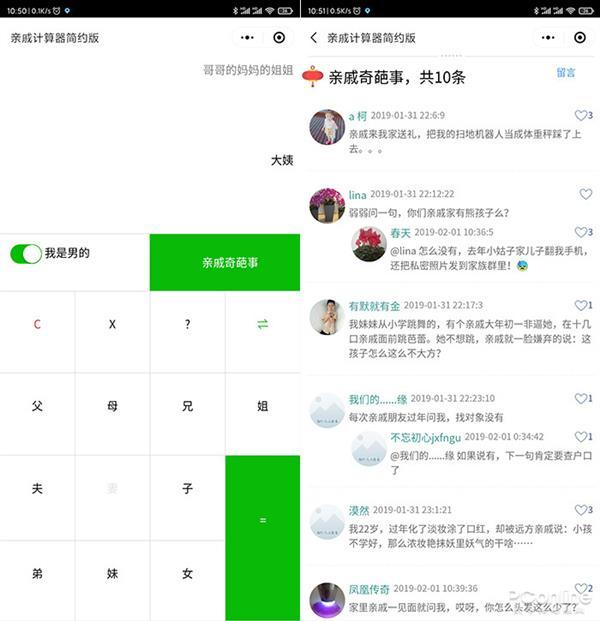Select the 母 key

112,406
